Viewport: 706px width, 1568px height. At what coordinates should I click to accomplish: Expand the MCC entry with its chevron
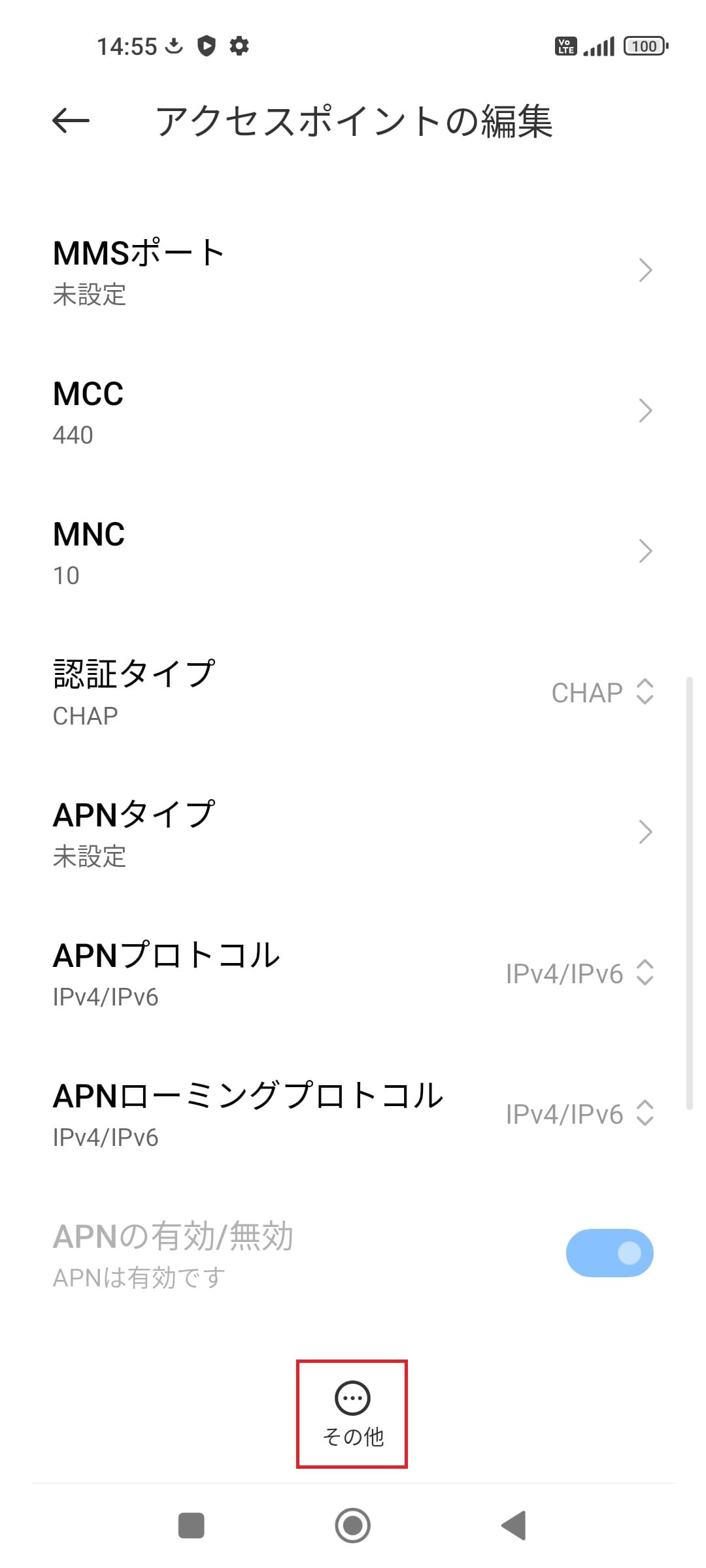click(646, 410)
